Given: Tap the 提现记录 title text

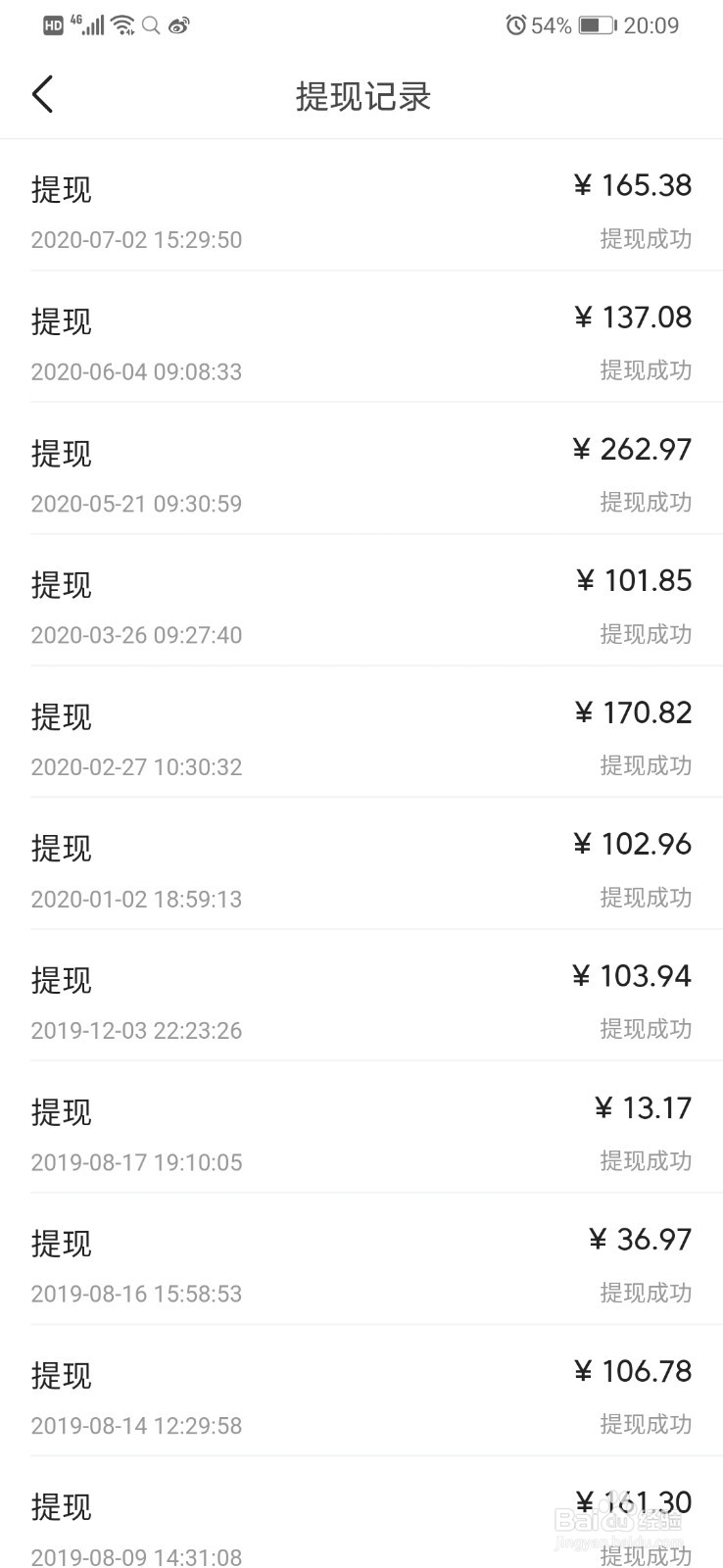Looking at the screenshot, I should coord(361,96).
